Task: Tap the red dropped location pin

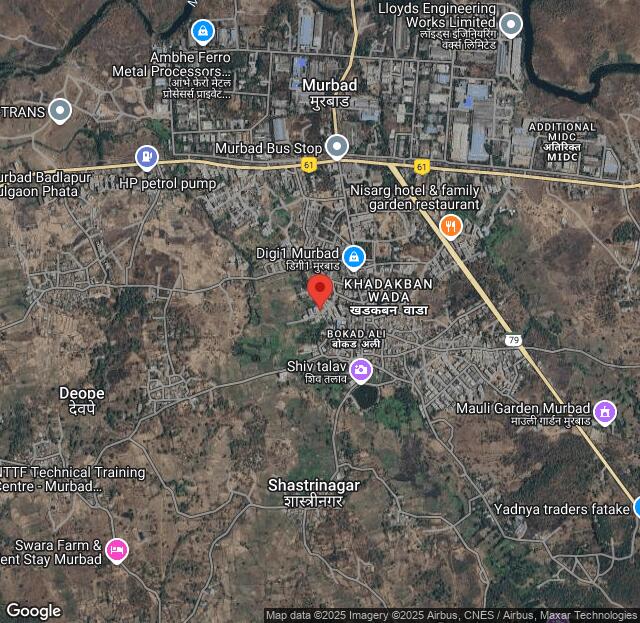Action: pos(319,290)
